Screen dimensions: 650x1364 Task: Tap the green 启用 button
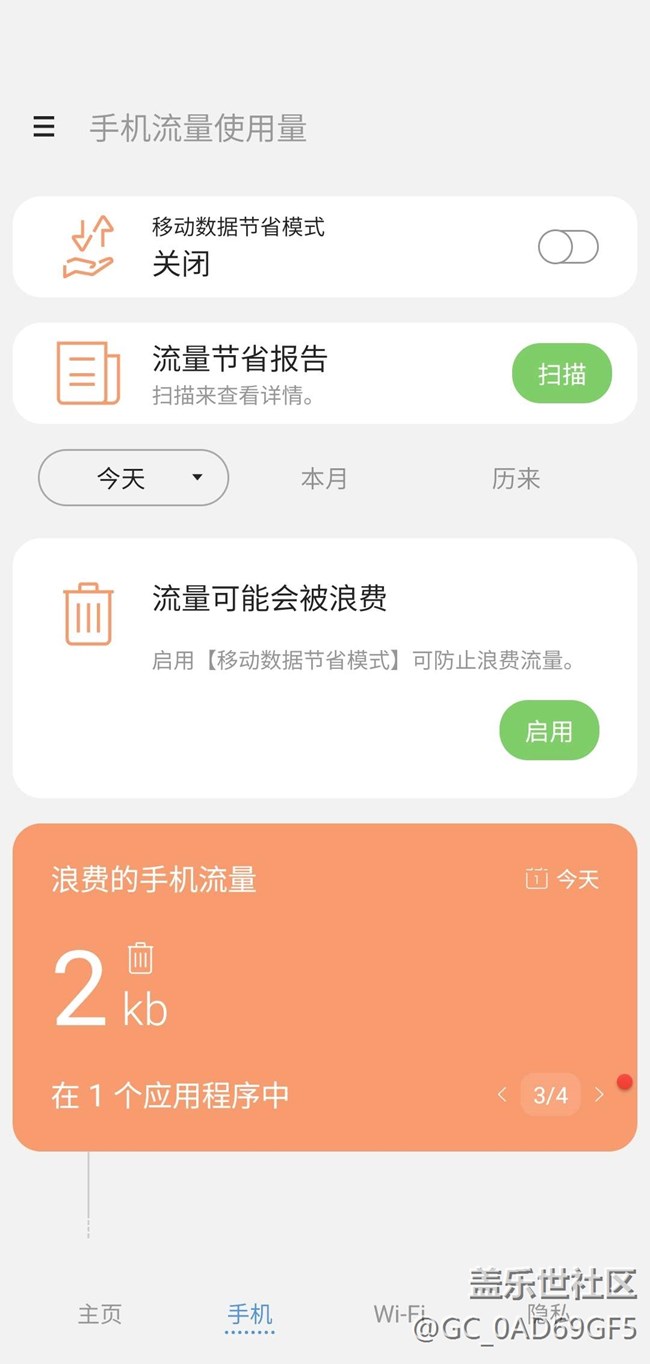tap(549, 731)
